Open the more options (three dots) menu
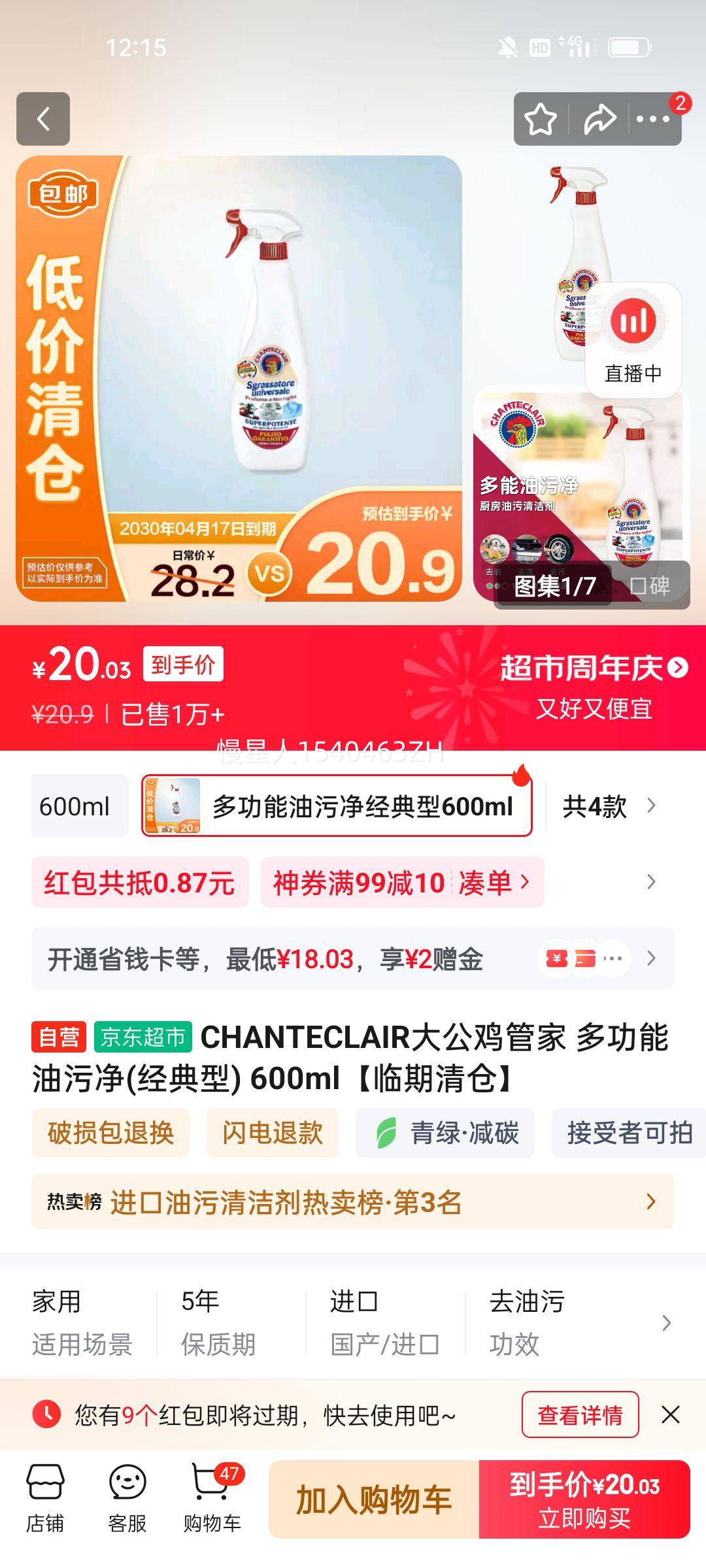Viewport: 706px width, 1568px height. [x=654, y=120]
